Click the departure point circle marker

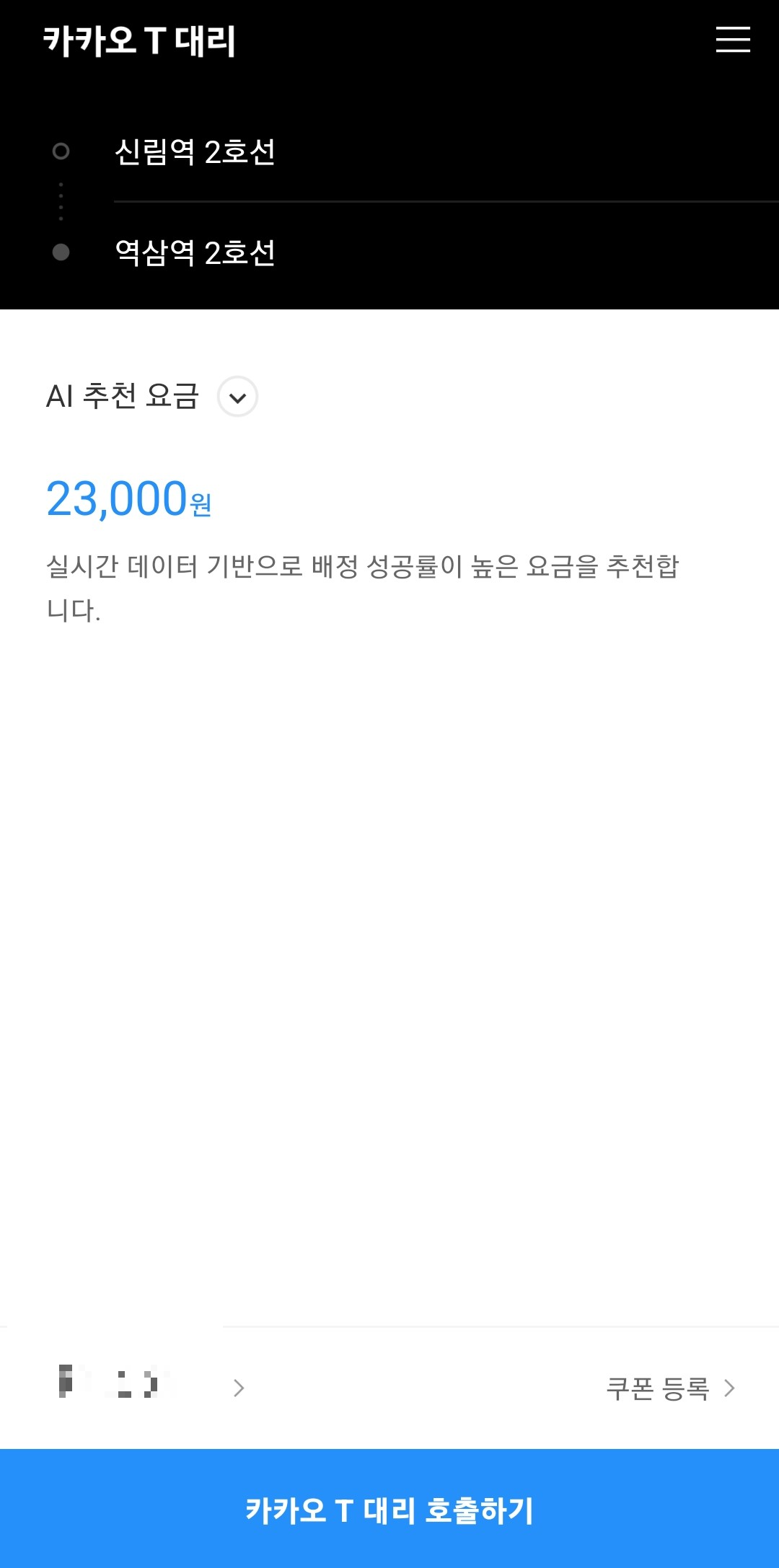[x=60, y=151]
